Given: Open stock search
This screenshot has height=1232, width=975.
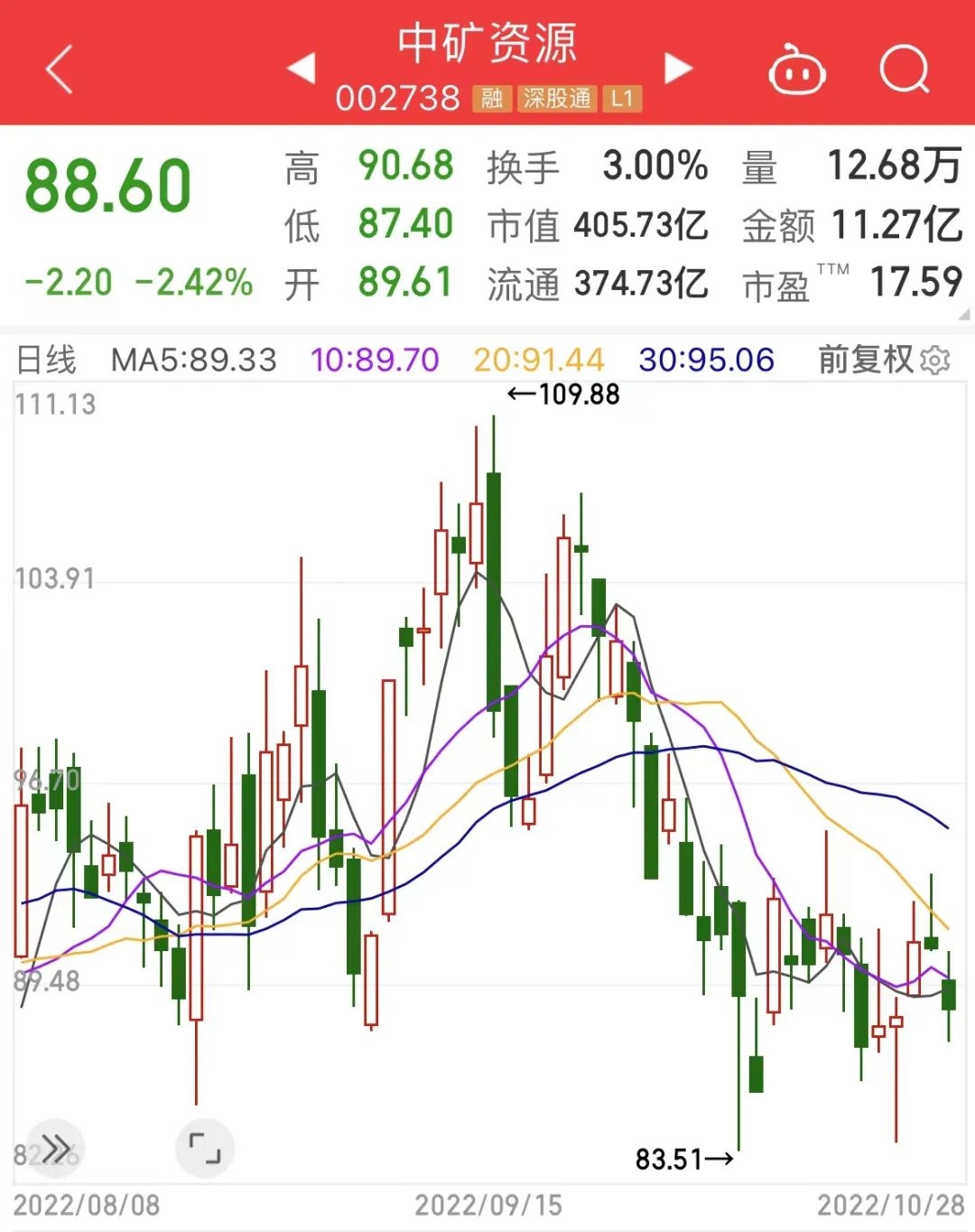Looking at the screenshot, I should coord(904,70).
